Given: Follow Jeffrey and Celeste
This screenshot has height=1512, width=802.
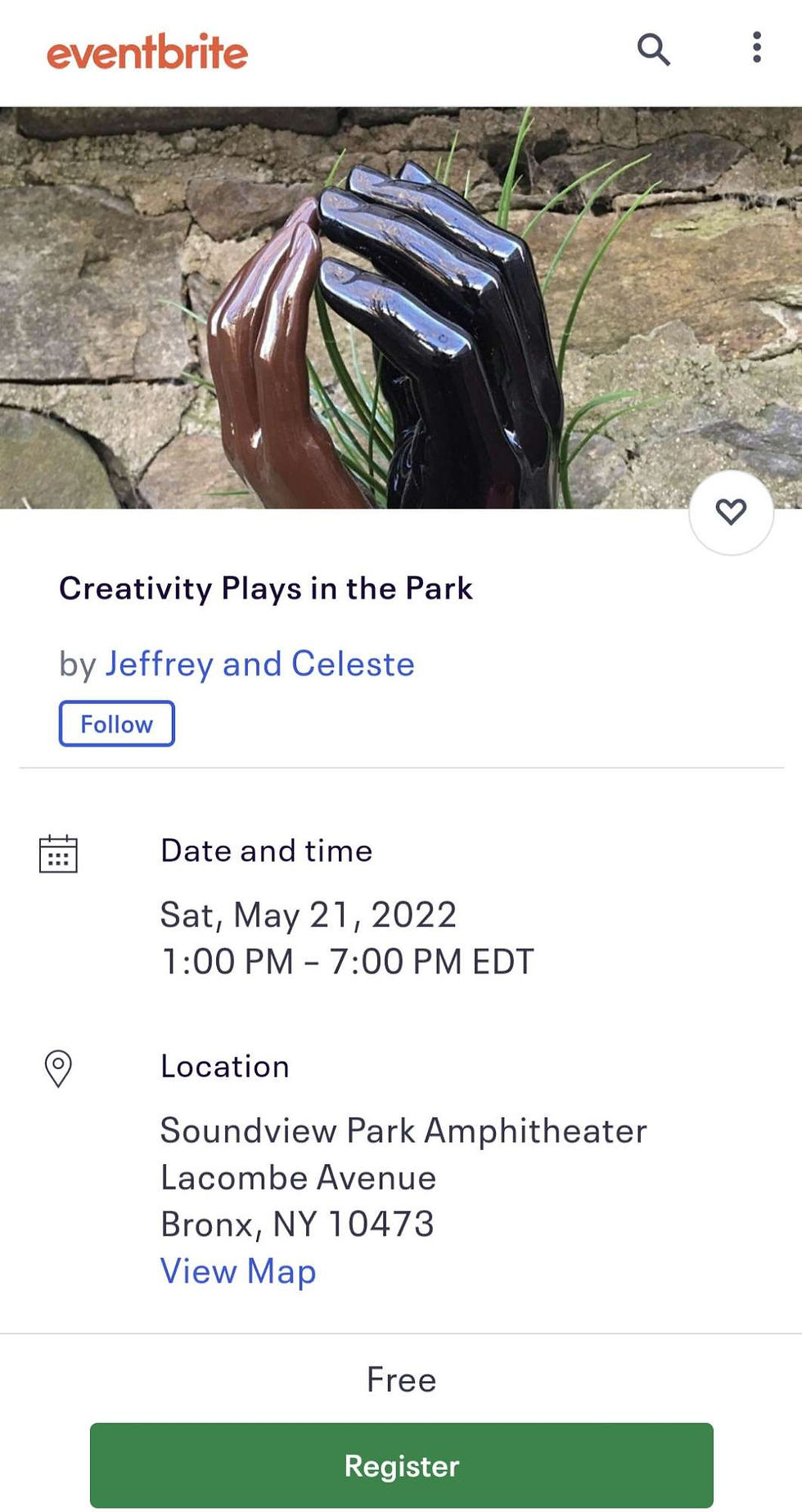Looking at the screenshot, I should pos(116,724).
